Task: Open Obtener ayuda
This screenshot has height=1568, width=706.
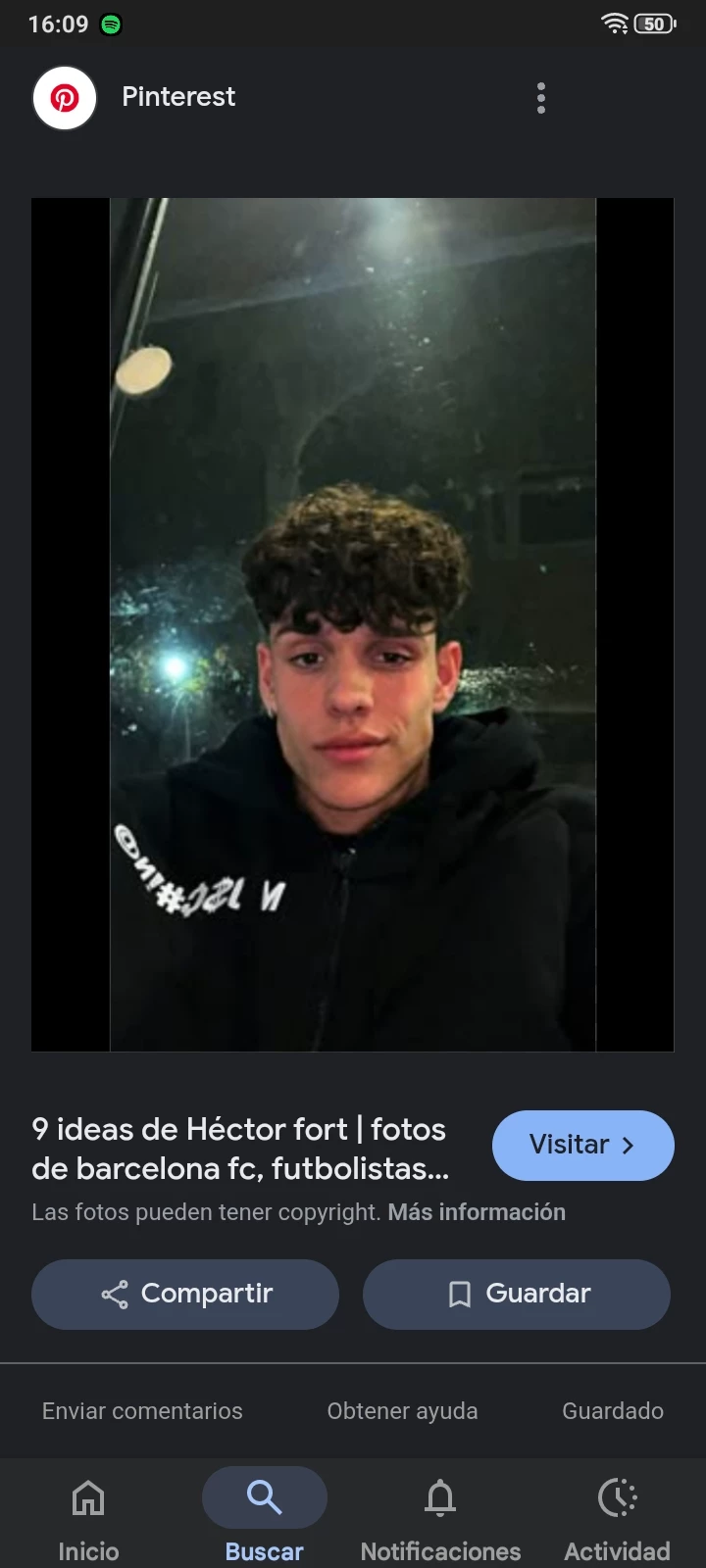Action: (x=402, y=1410)
